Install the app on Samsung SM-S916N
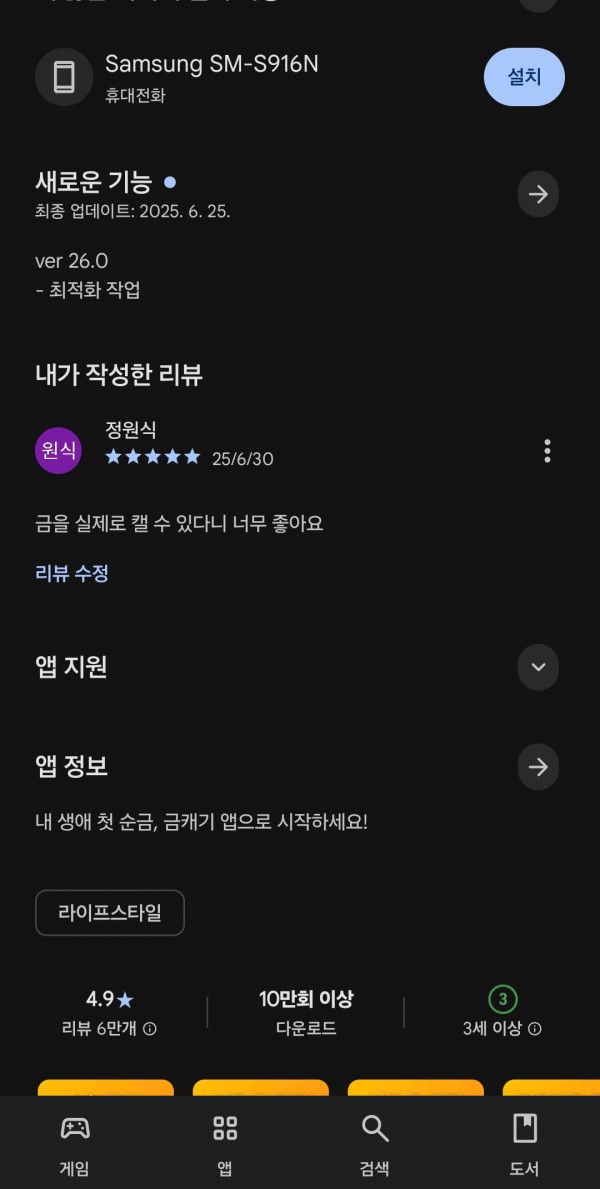Screen dimensions: 600x1189 click(x=524, y=77)
